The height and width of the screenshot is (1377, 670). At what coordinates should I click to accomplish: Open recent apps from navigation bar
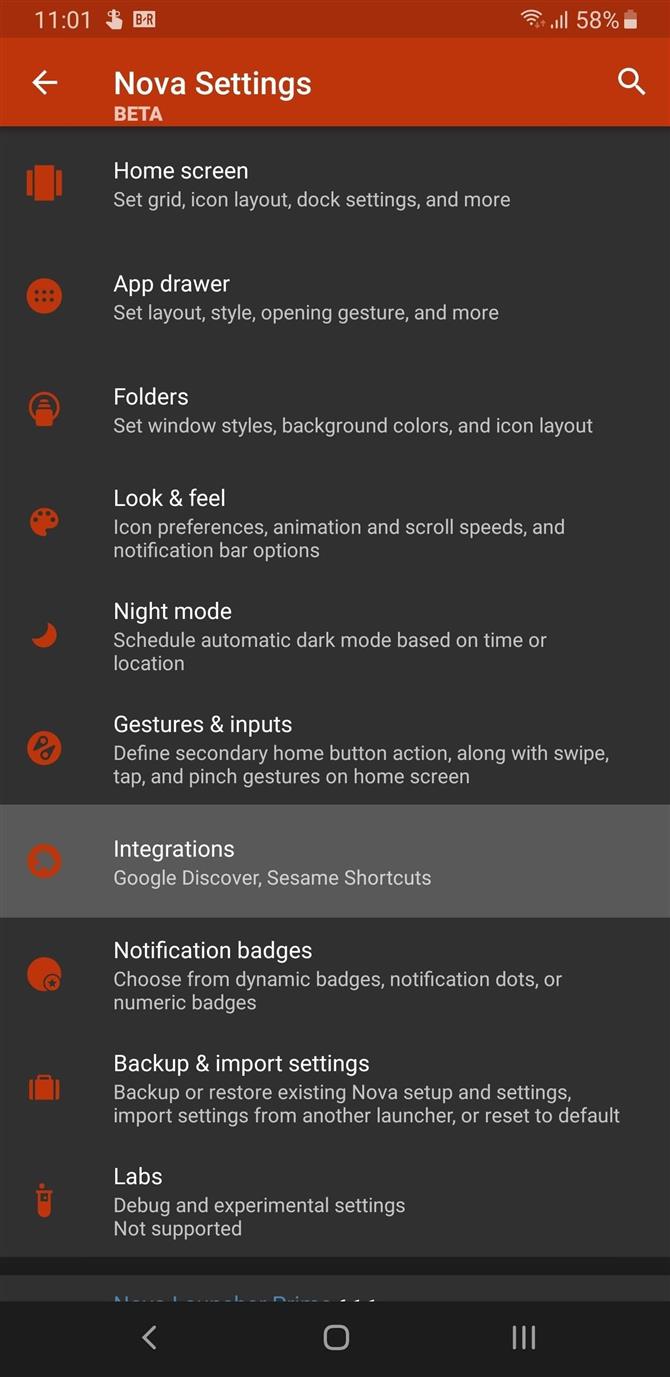pyautogui.click(x=523, y=1337)
